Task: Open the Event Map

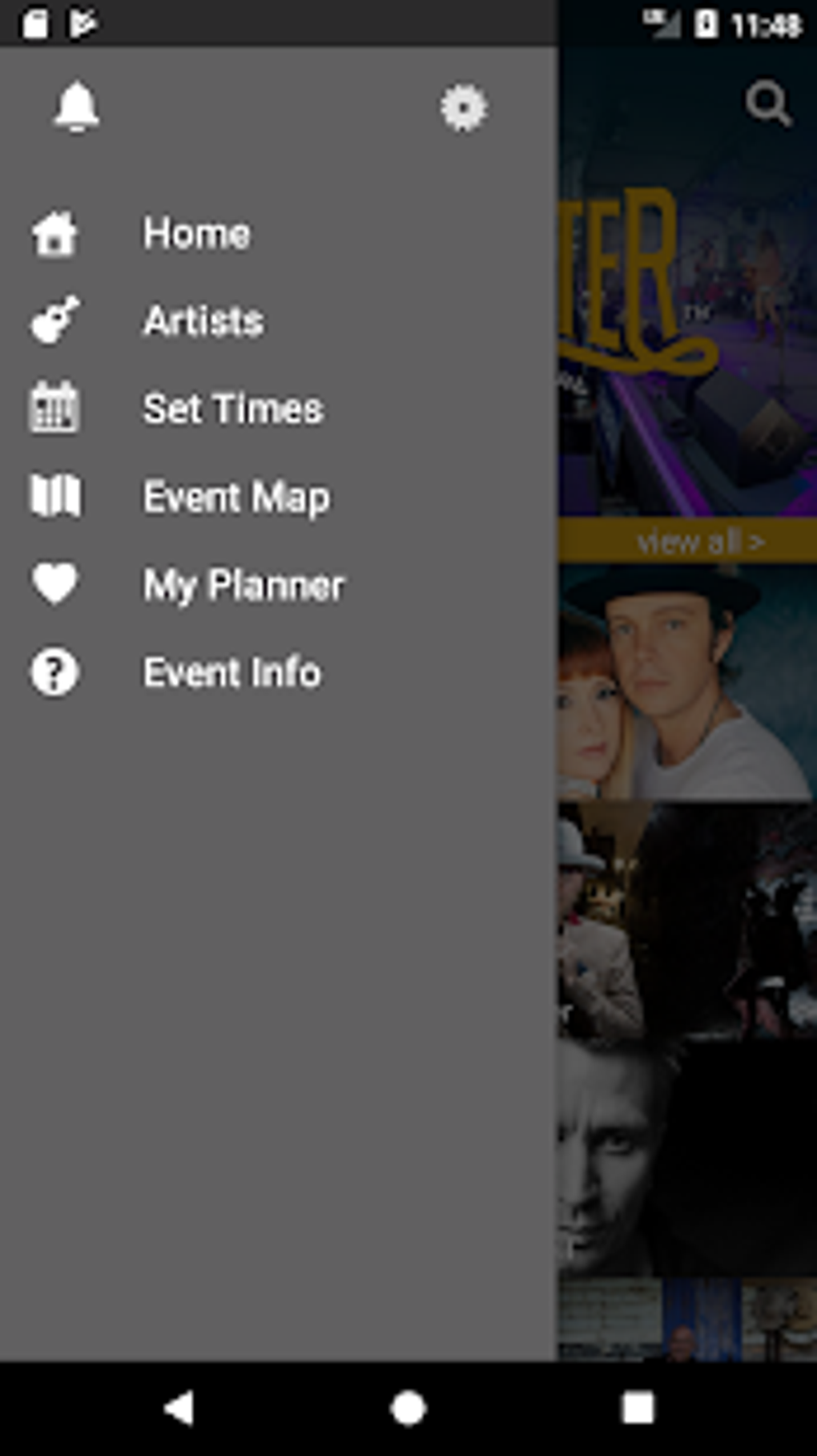Action: pyautogui.click(x=235, y=497)
